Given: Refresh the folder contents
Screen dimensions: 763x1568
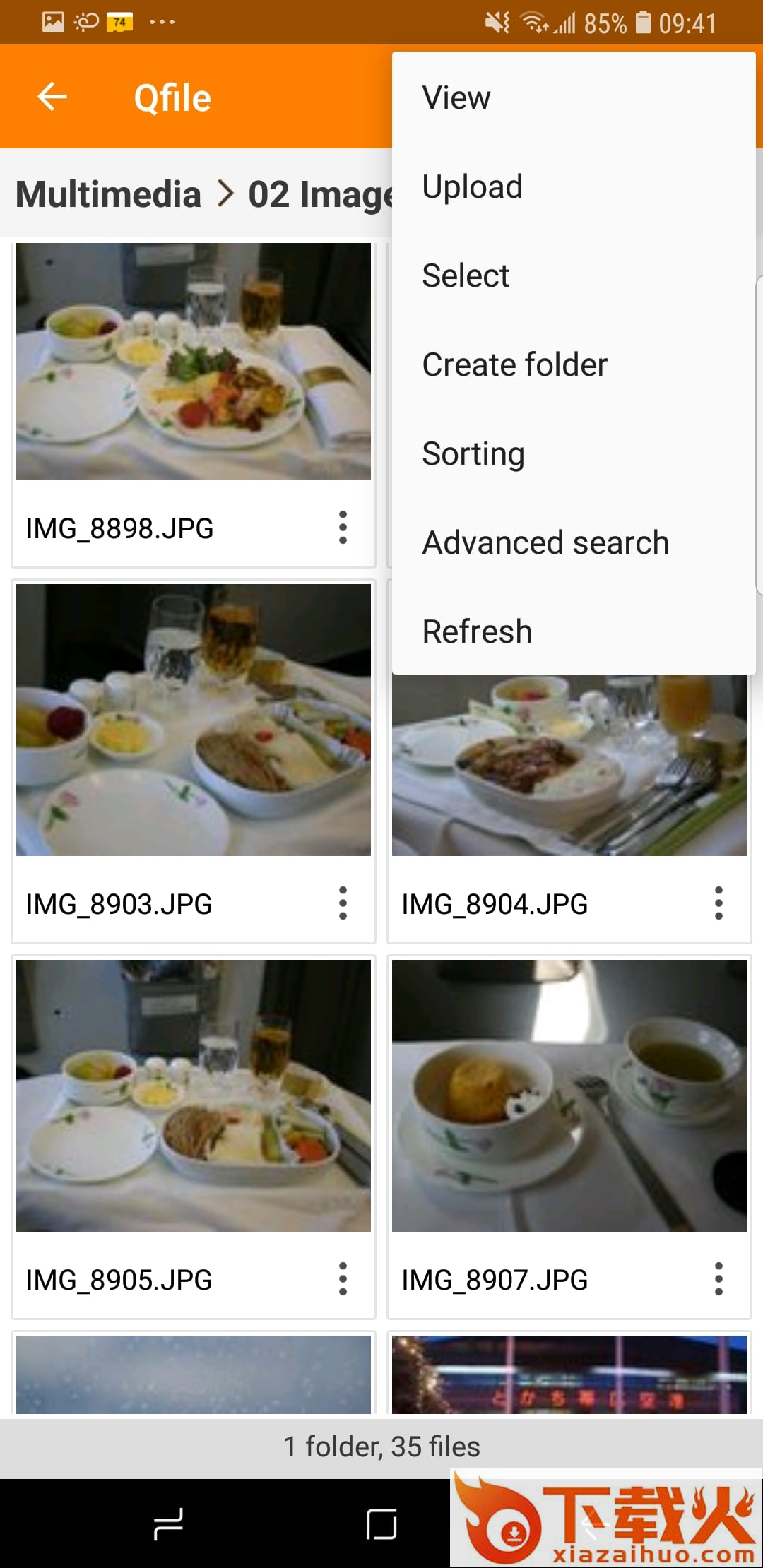Looking at the screenshot, I should pyautogui.click(x=477, y=631).
